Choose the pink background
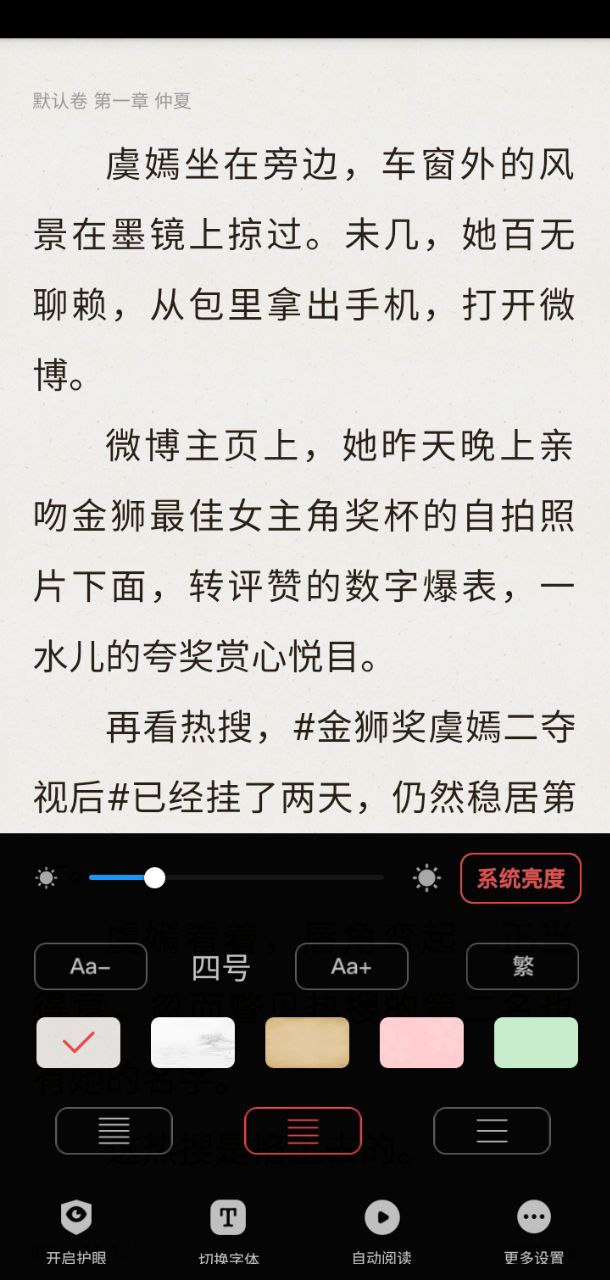Screen dimensions: 610x1280 coord(421,1042)
